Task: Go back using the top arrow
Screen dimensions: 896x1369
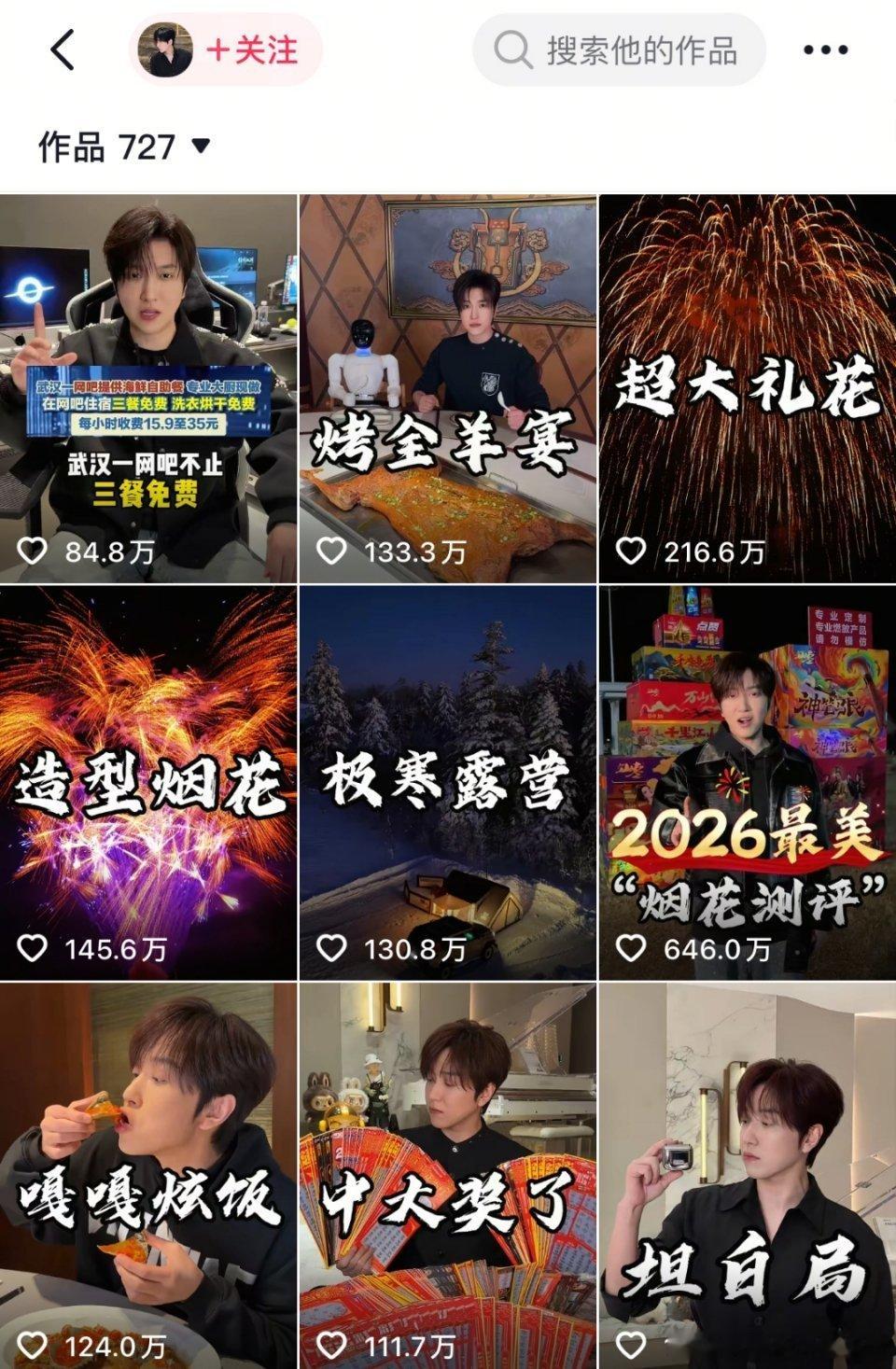Action: [62, 50]
